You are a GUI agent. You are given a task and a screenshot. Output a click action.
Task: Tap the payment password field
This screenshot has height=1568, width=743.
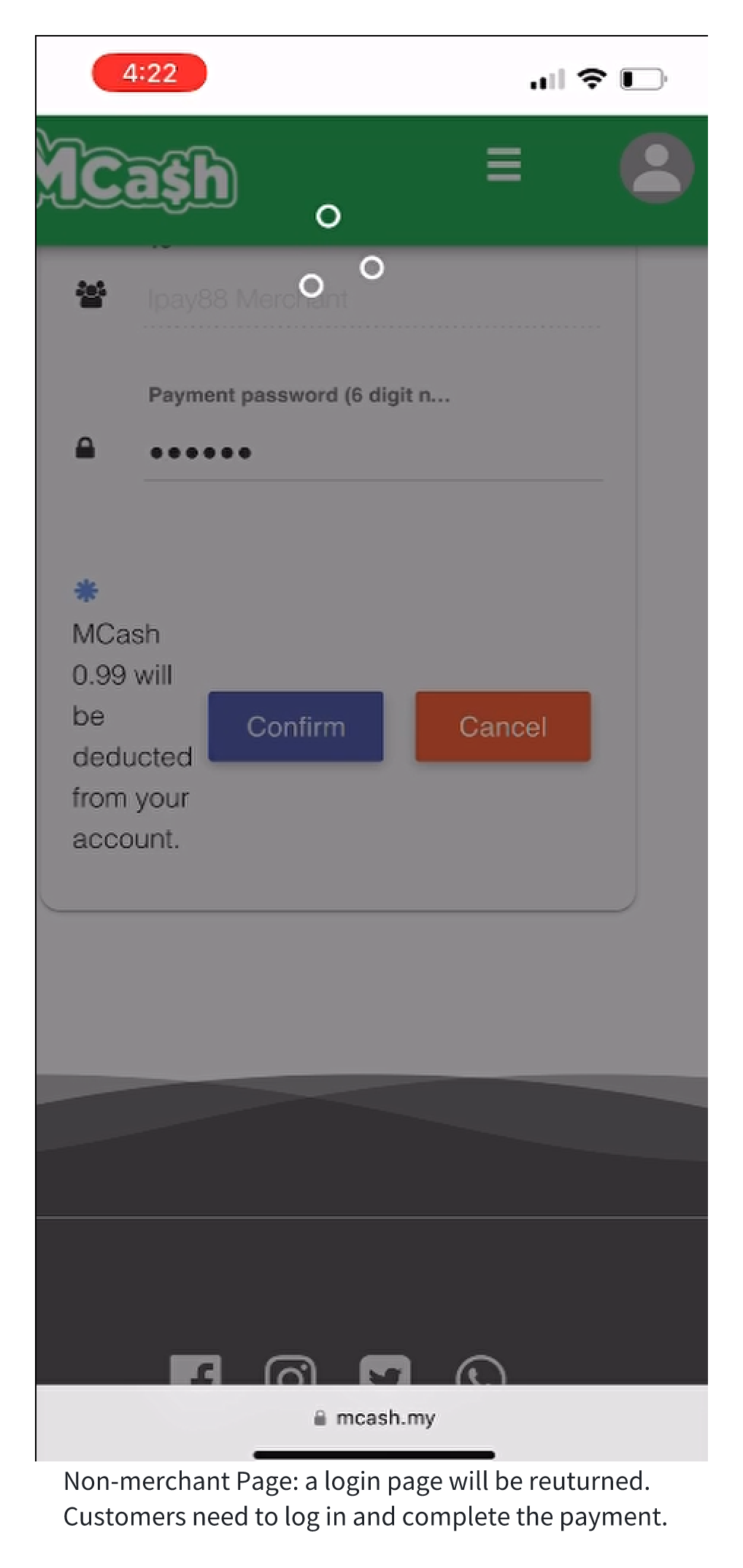click(372, 453)
